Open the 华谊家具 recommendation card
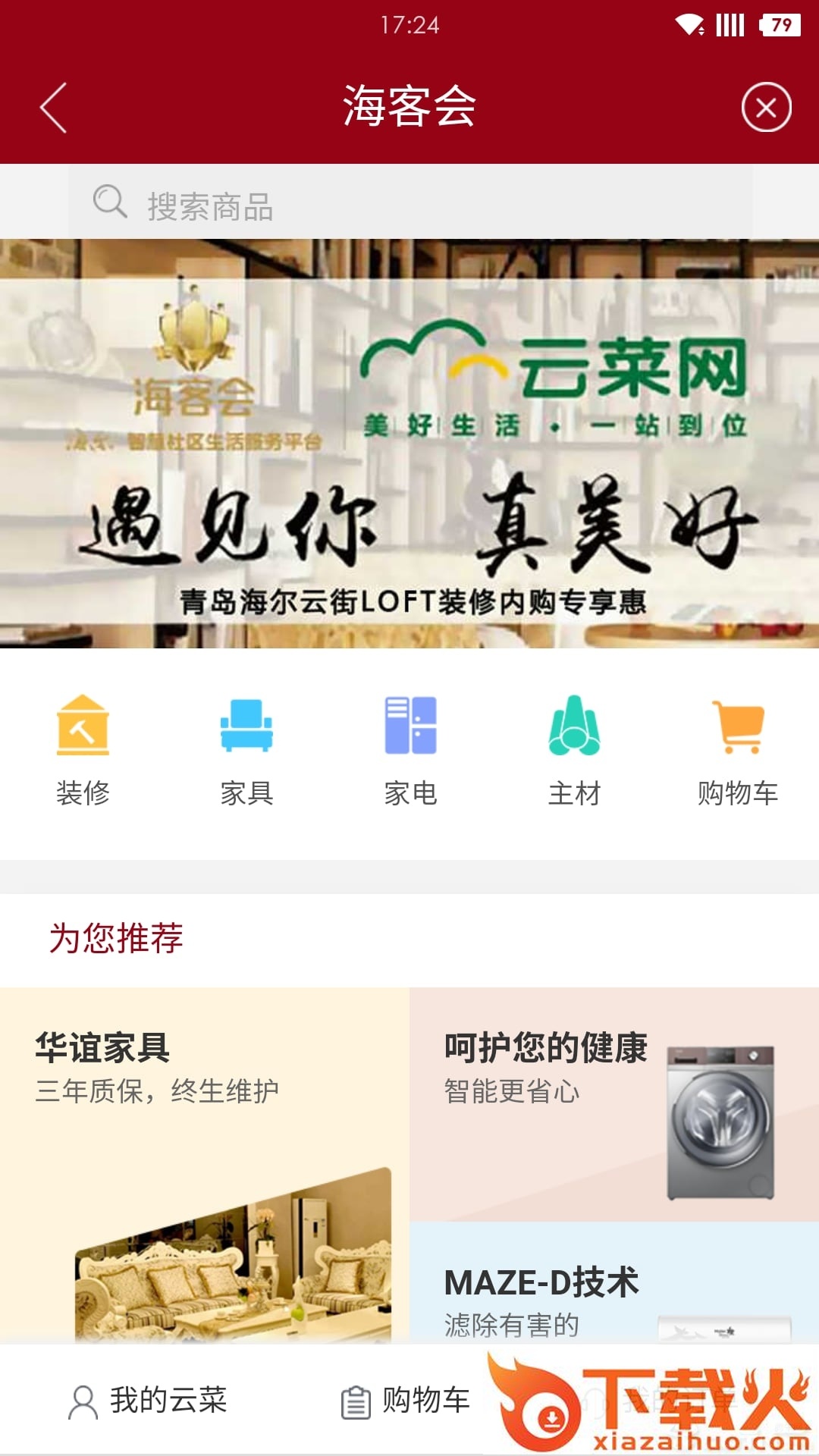This screenshot has height=1456, width=819. [x=205, y=1165]
